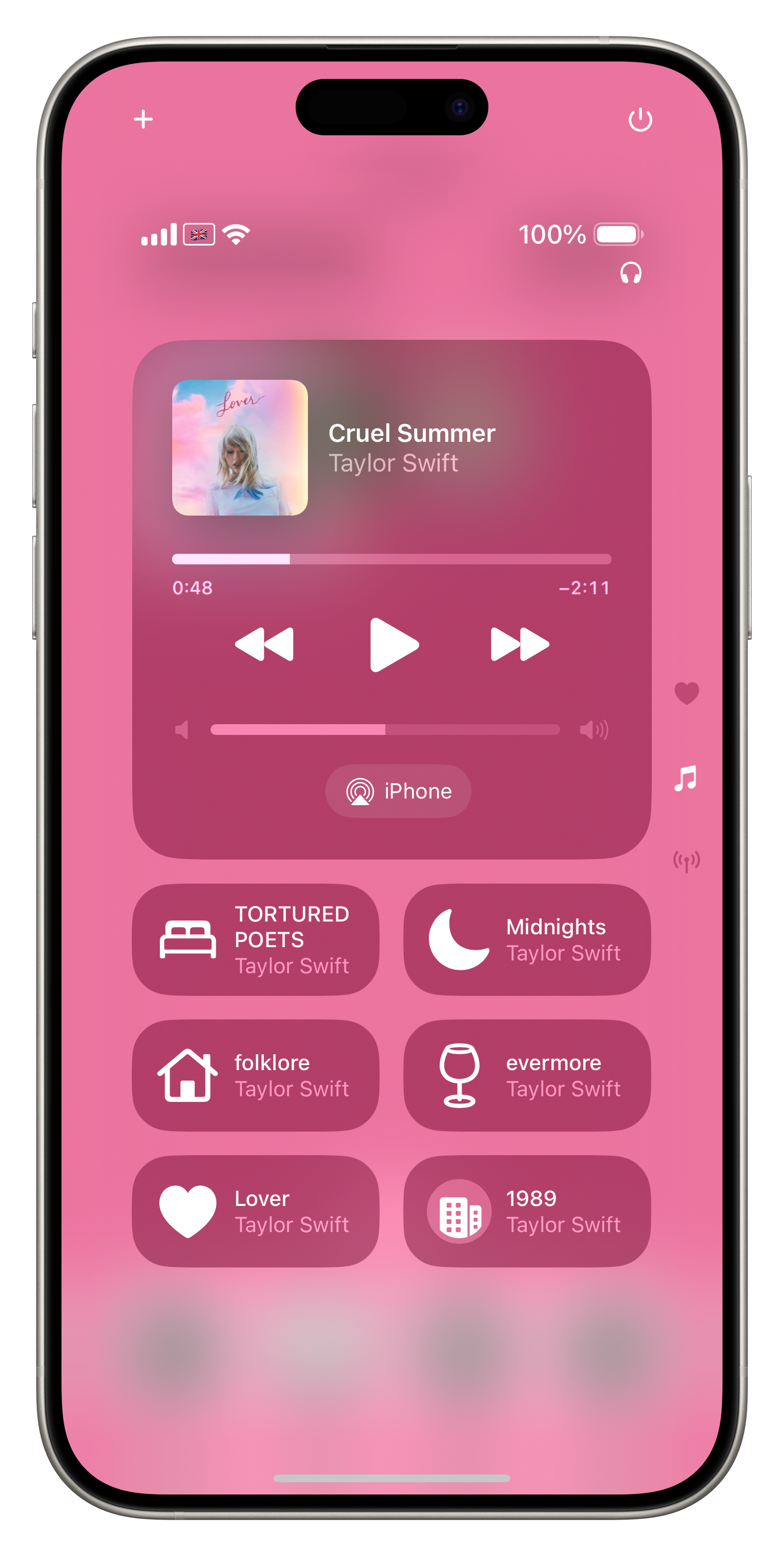Switch to the connectivity antenna page
Image resolution: width=784 pixels, height=1556 pixels.
click(x=686, y=861)
